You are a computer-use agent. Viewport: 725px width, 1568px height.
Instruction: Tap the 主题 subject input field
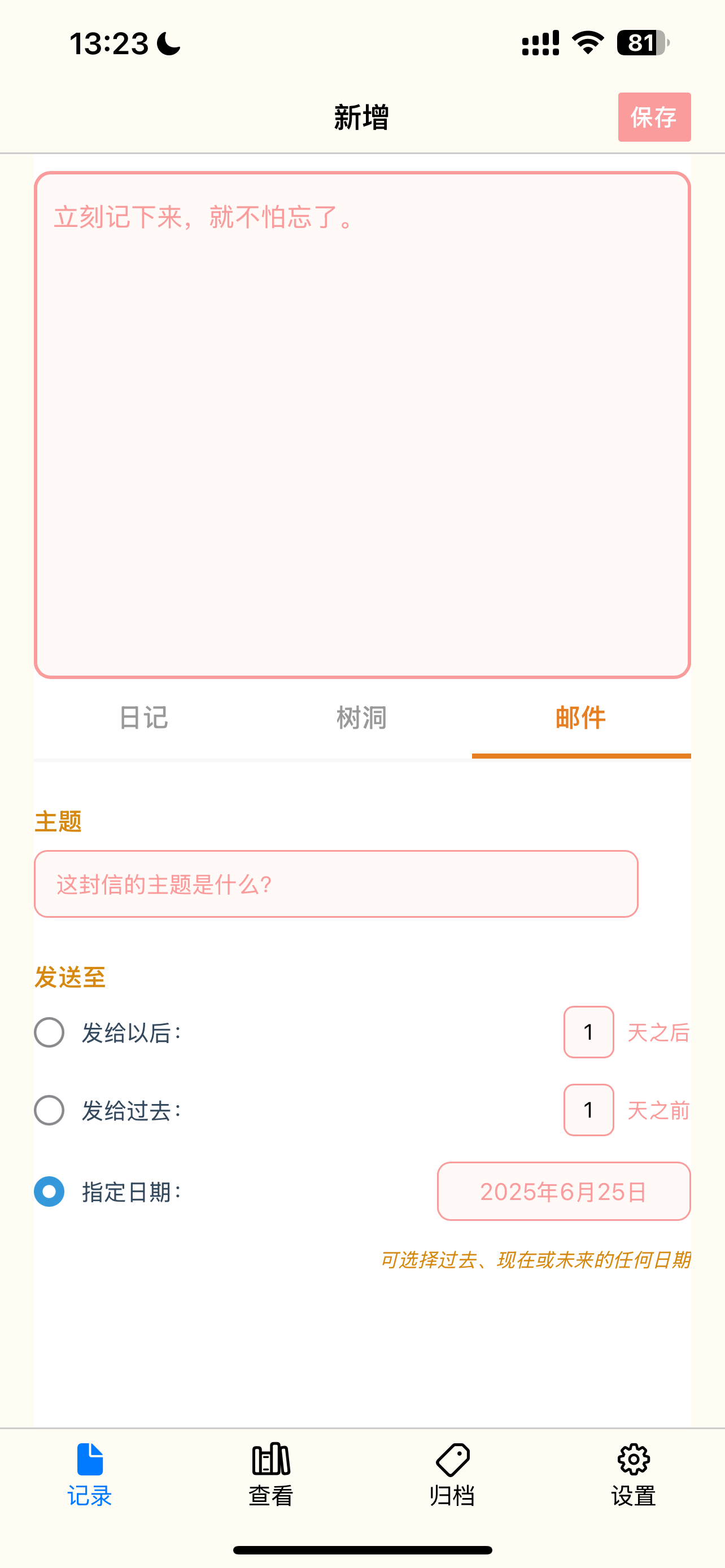(336, 884)
